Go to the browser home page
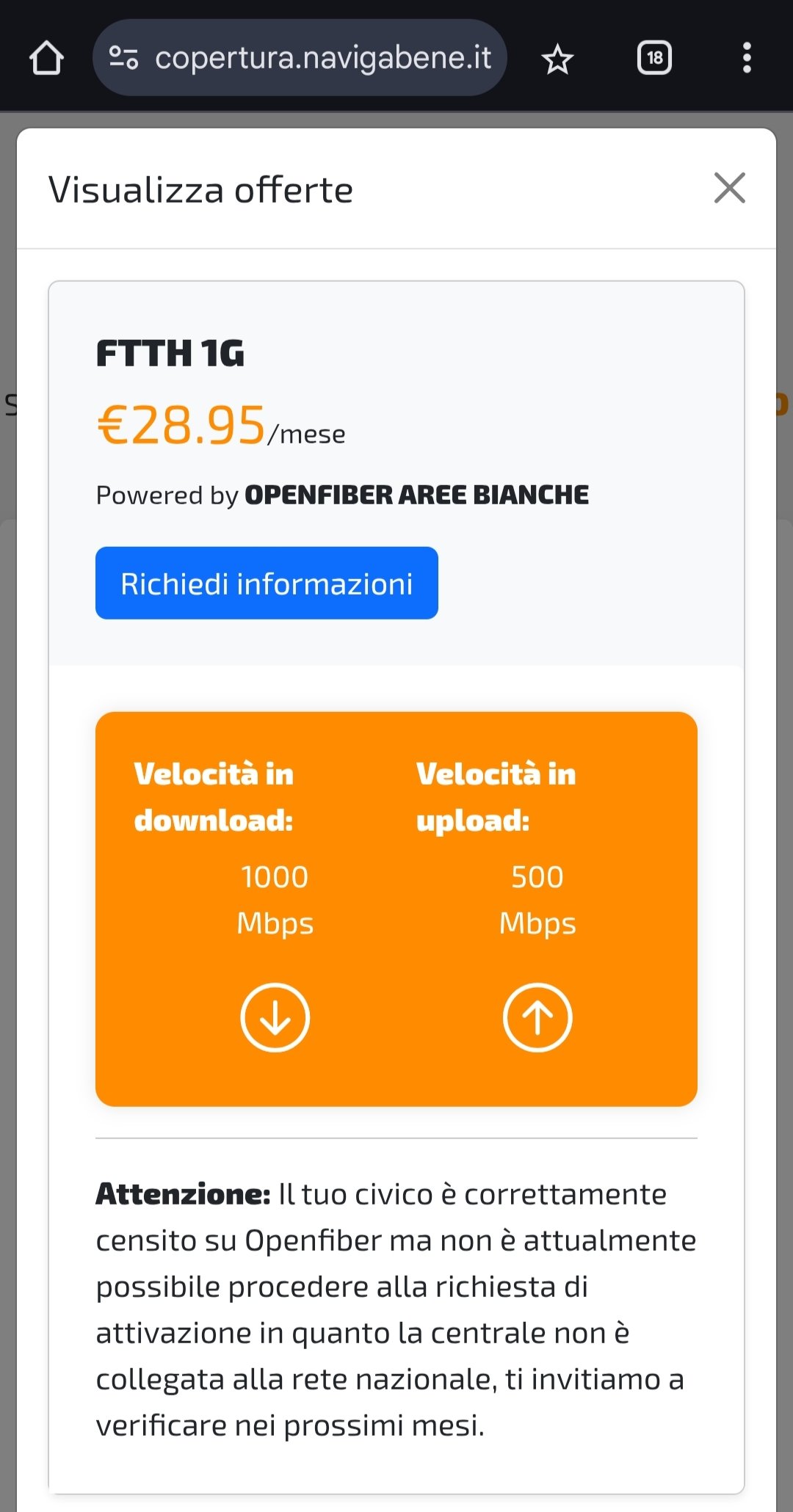This screenshot has height=1512, width=793. 46,58
